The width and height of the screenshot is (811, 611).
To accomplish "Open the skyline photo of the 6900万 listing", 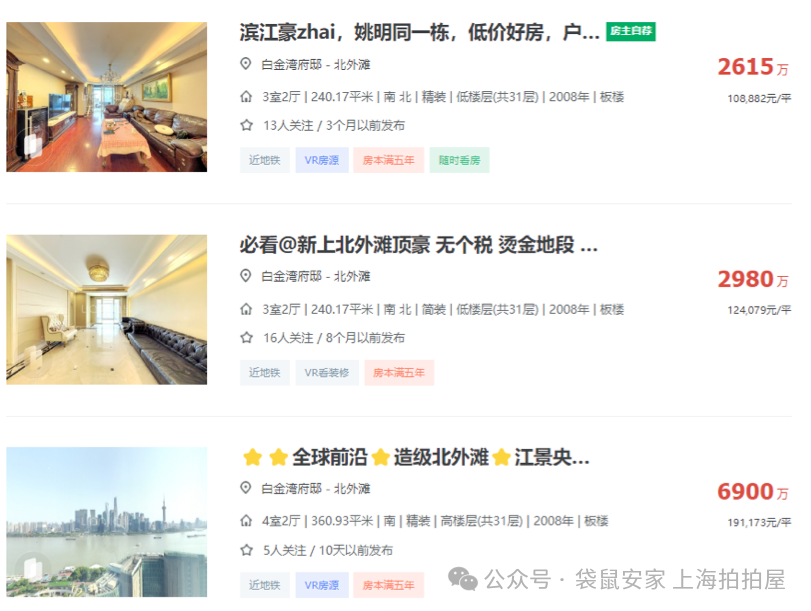I will 107,522.
